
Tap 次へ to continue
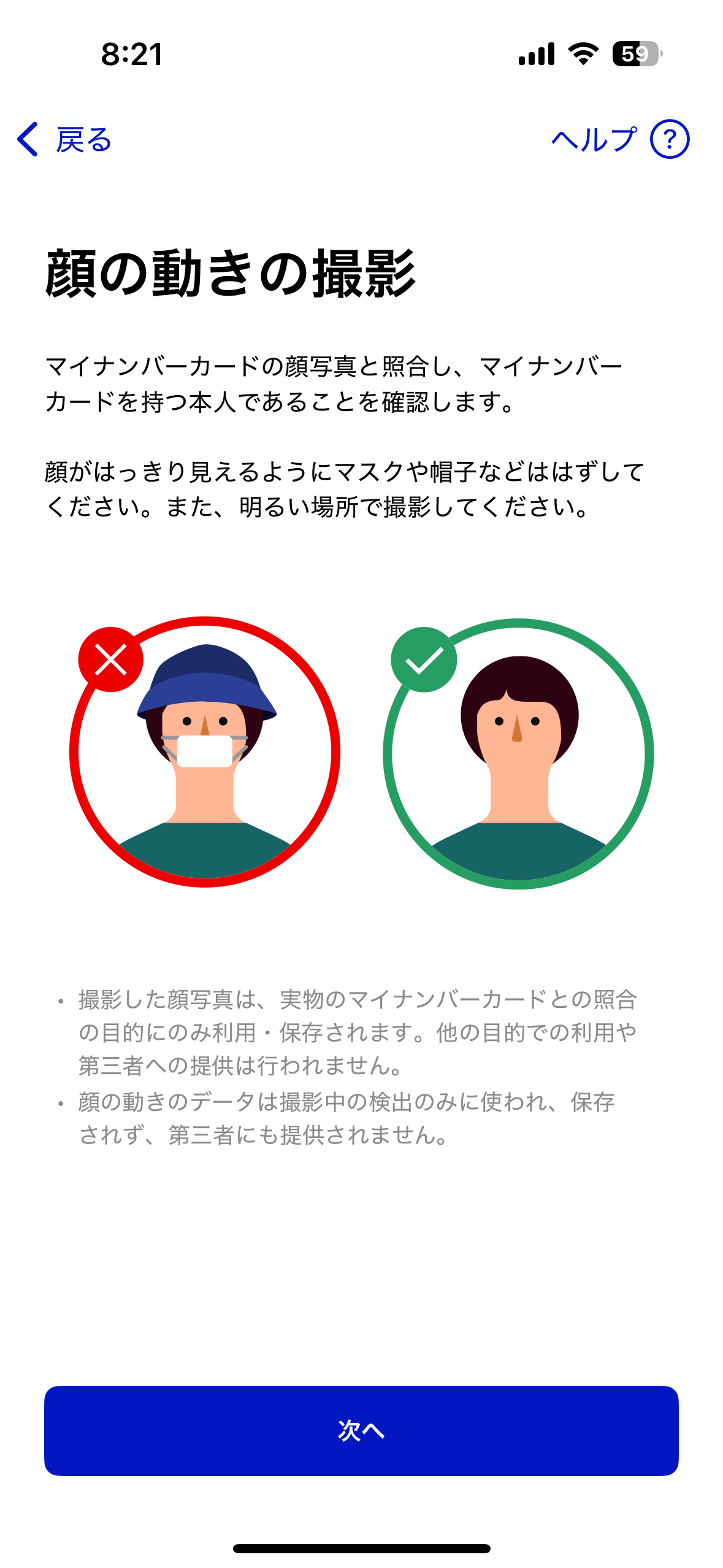pos(361,1431)
